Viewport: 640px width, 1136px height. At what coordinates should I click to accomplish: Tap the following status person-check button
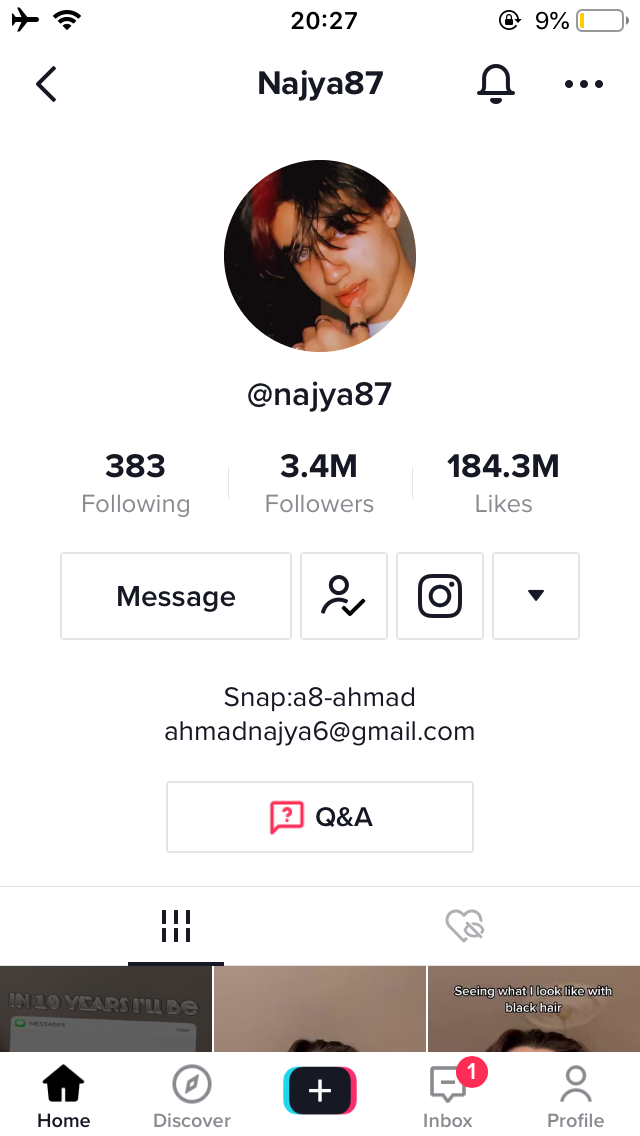[344, 596]
